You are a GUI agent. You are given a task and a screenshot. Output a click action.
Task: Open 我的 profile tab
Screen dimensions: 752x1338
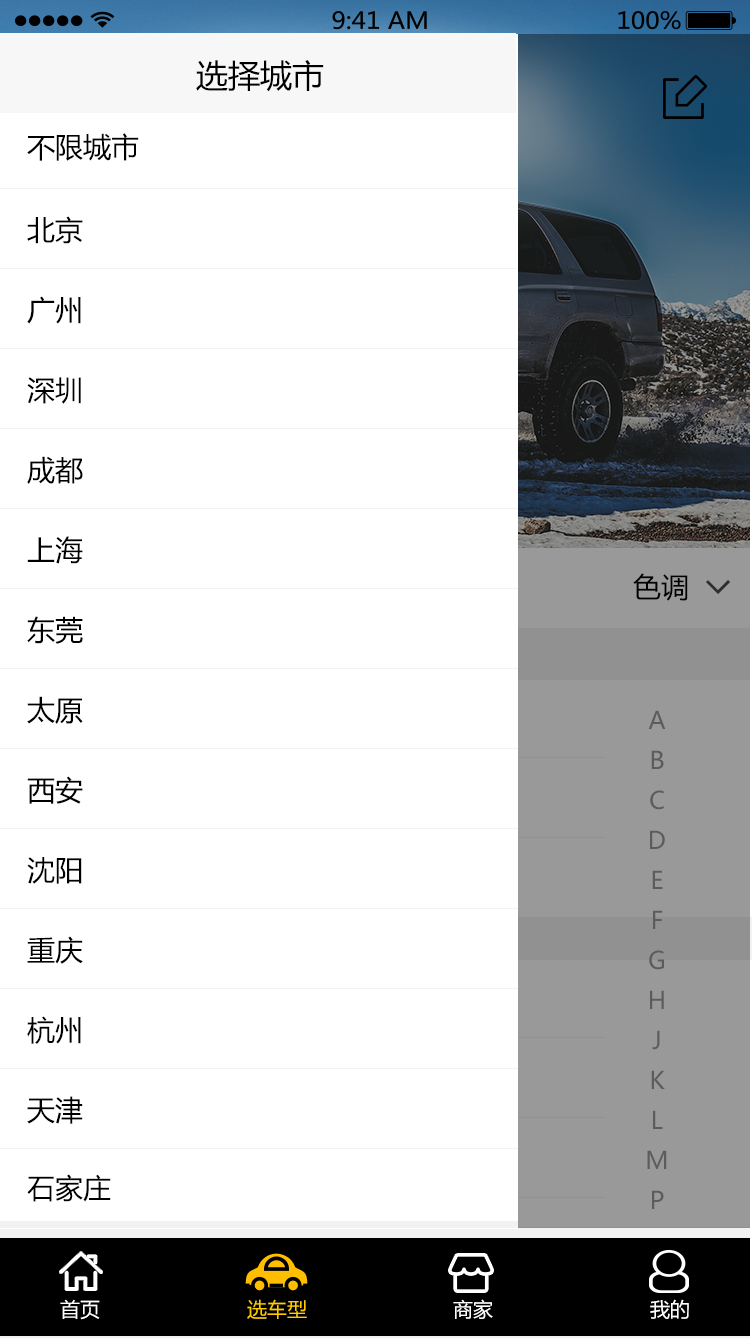669,1286
